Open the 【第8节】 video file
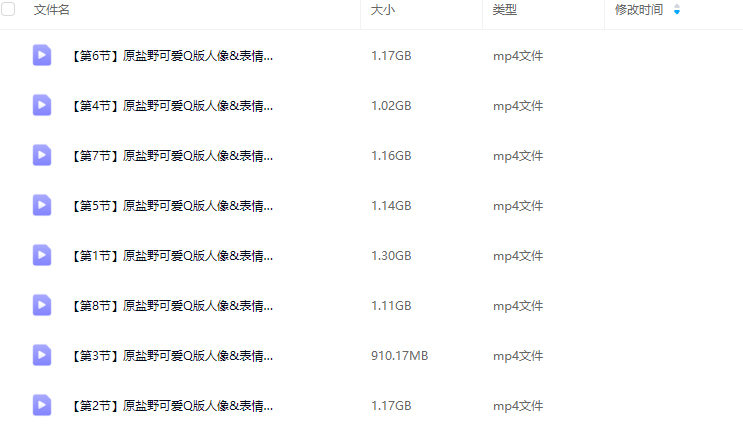Image resolution: width=743 pixels, height=429 pixels. [172, 306]
